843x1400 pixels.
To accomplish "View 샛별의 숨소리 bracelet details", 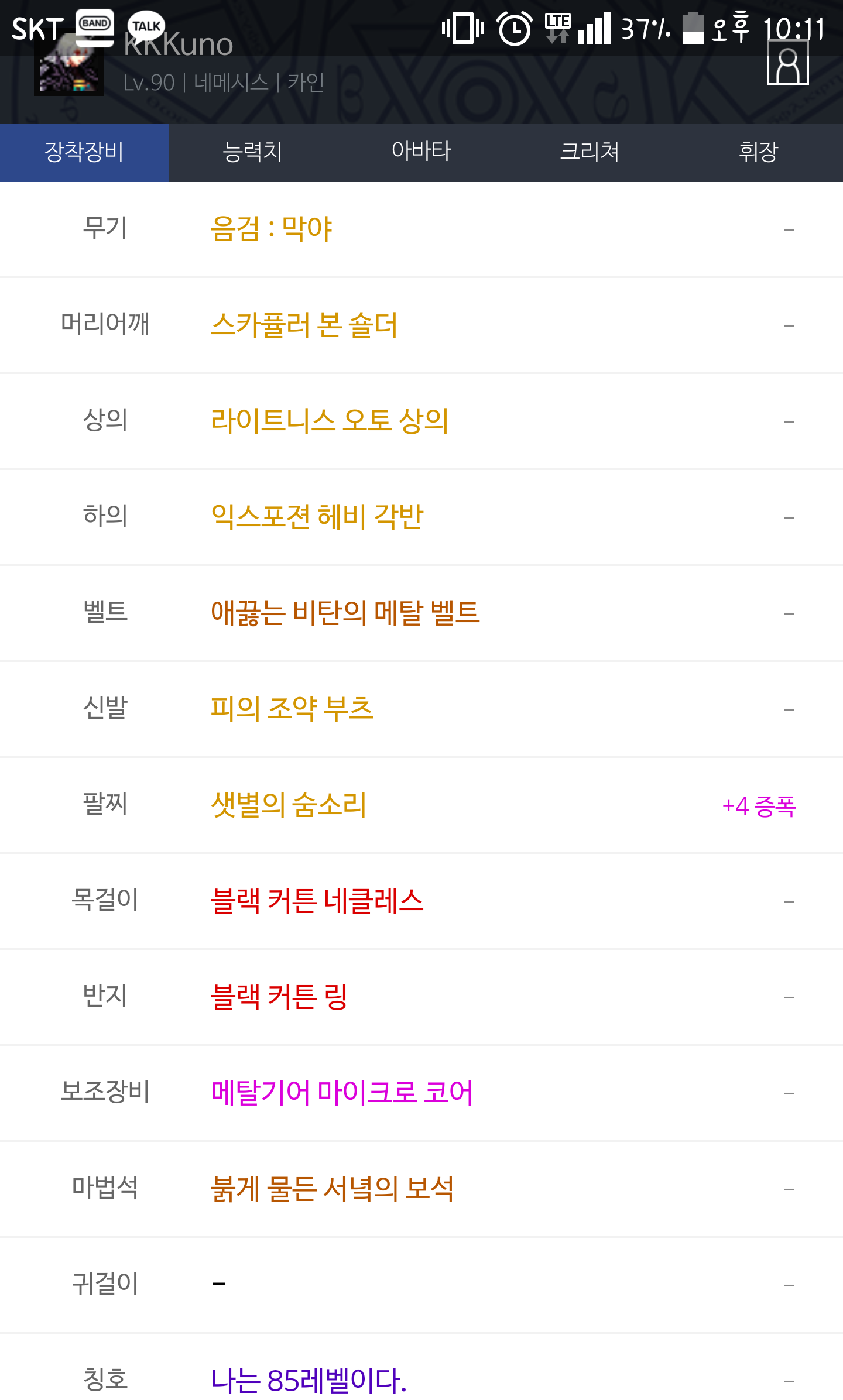I will click(x=289, y=805).
